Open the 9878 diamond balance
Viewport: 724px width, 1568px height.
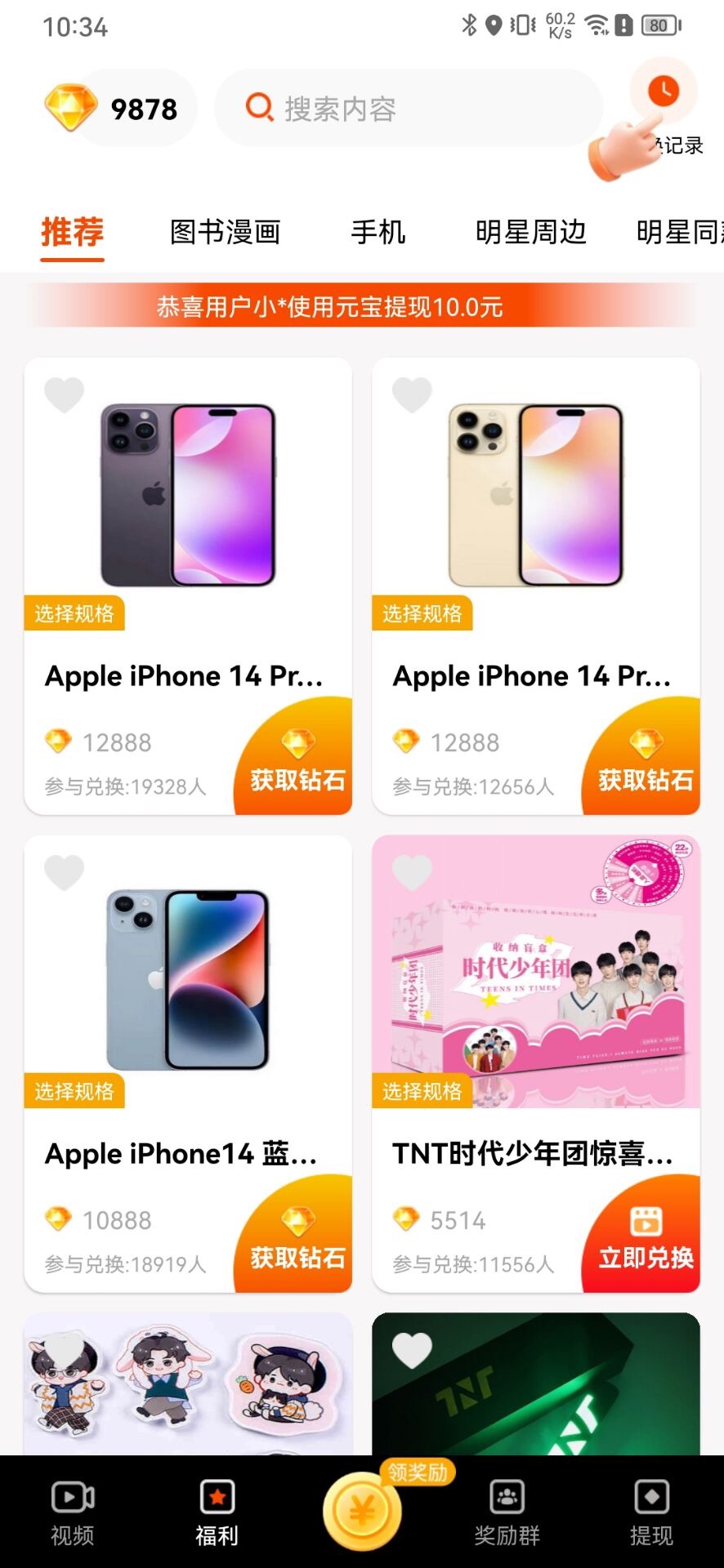click(x=118, y=109)
